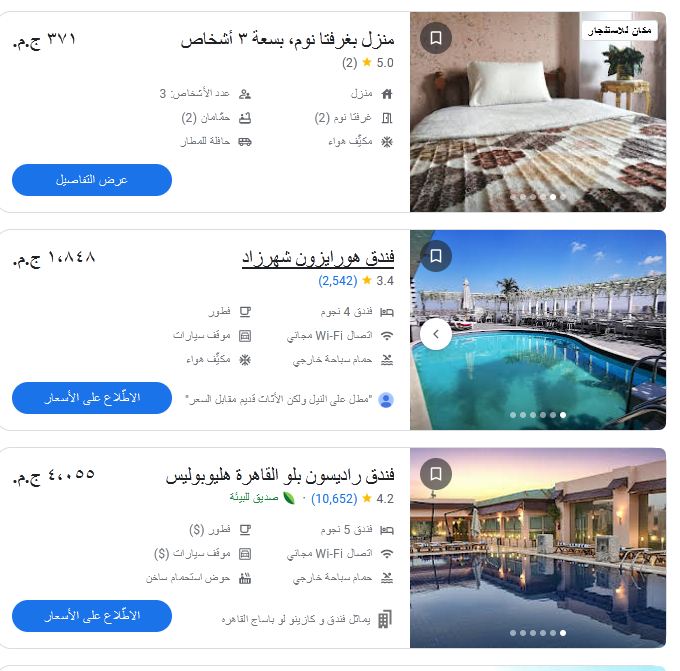View prices for فندق هورايزون شهرزاد

click(x=92, y=398)
